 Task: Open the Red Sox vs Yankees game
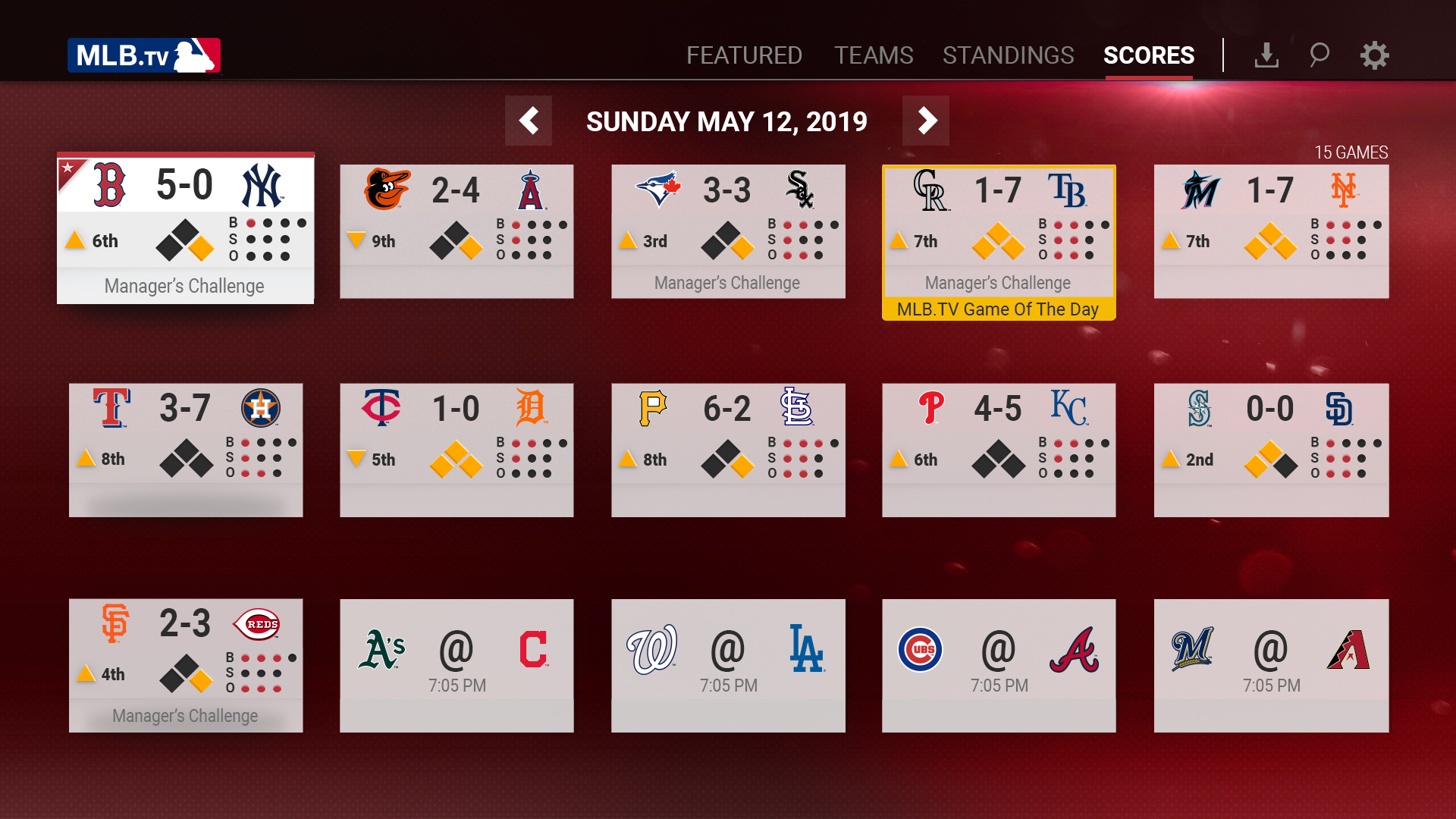pyautogui.click(x=185, y=227)
